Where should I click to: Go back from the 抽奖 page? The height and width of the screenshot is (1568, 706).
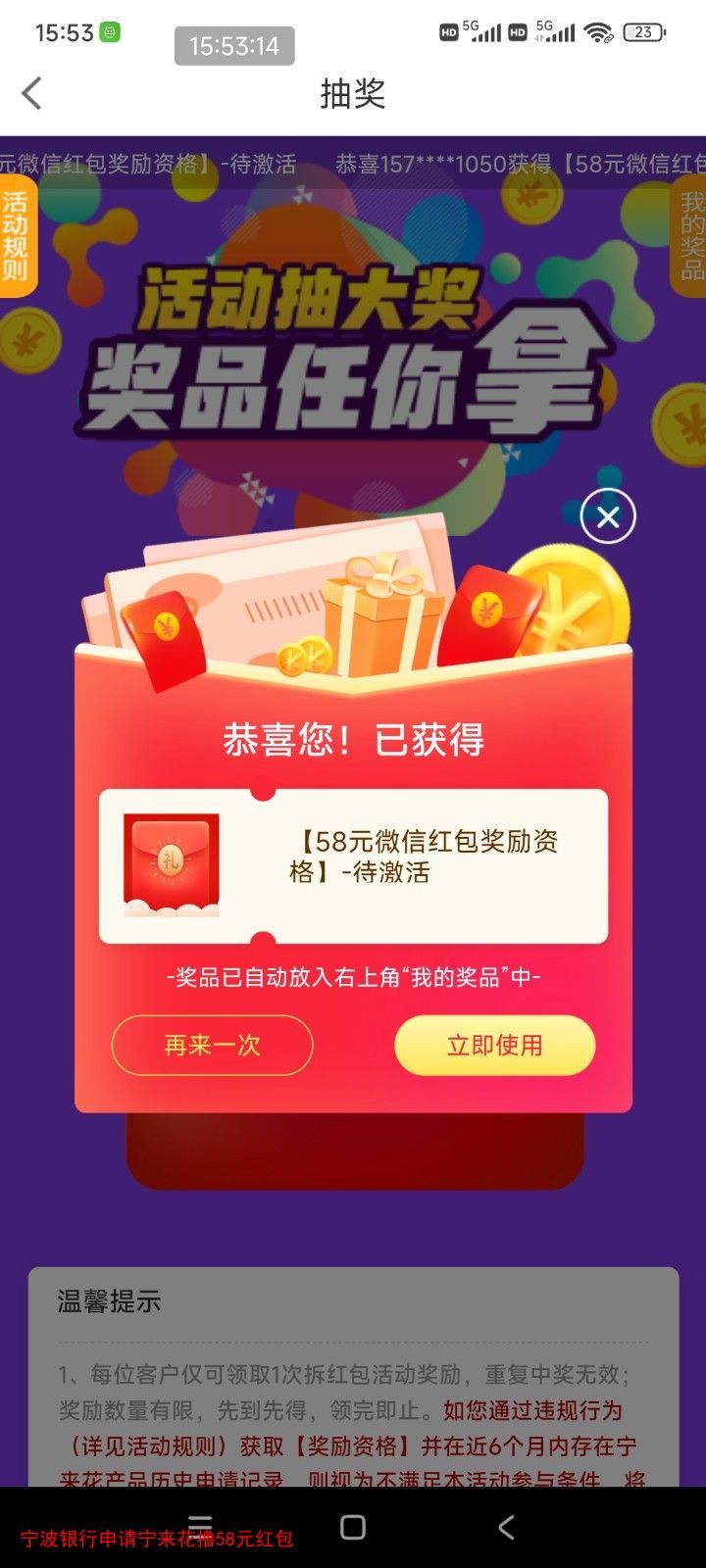32,94
